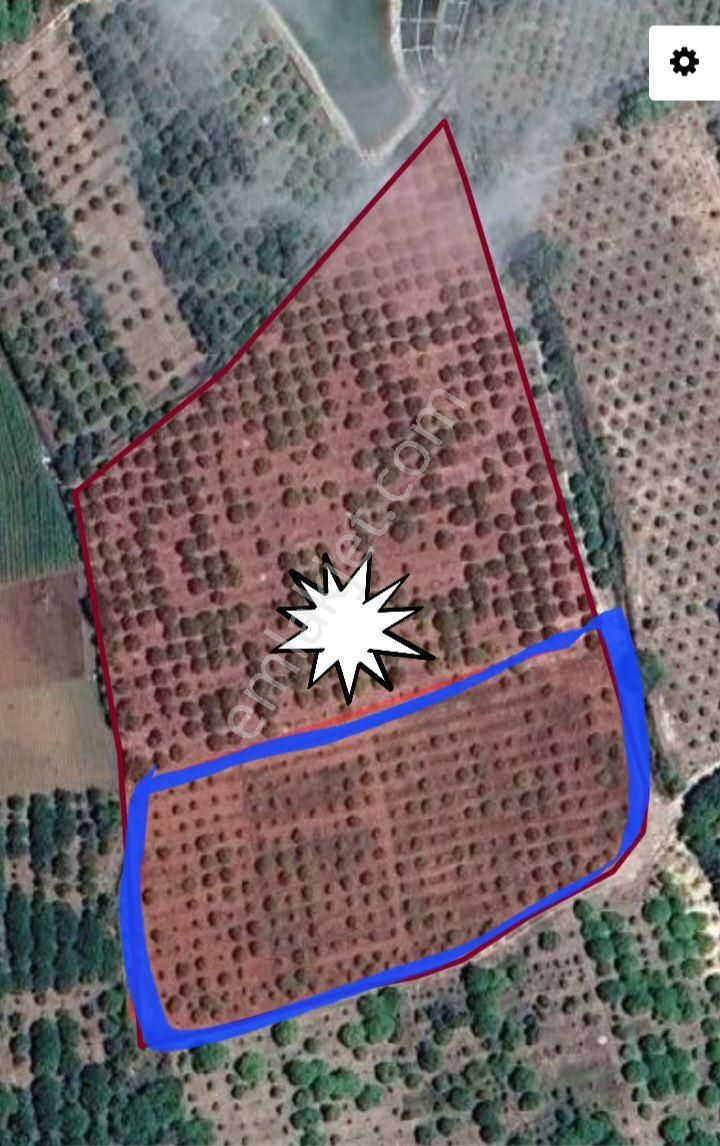This screenshot has width=720, height=1146.
Task: Open the settings gear
Action: 684,62
